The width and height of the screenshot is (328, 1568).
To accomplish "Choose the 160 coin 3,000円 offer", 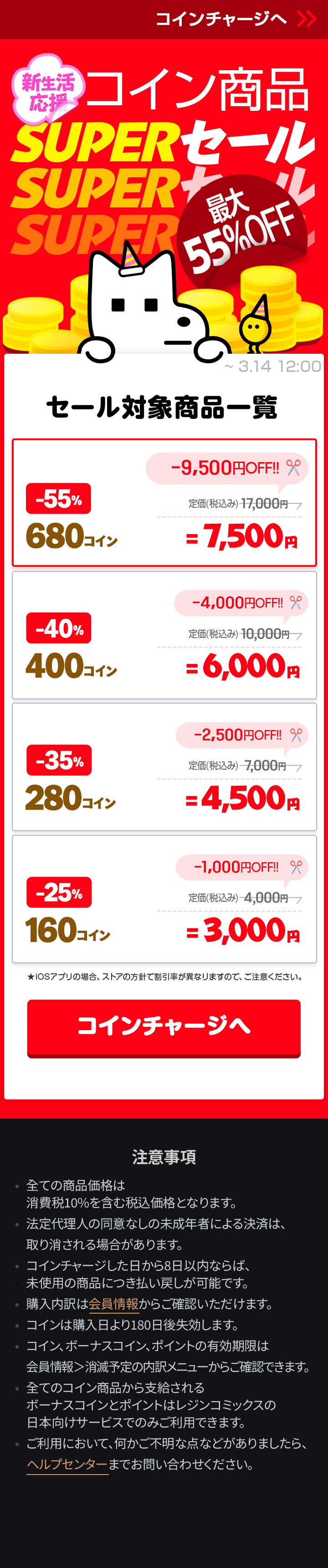I will coord(164,898).
